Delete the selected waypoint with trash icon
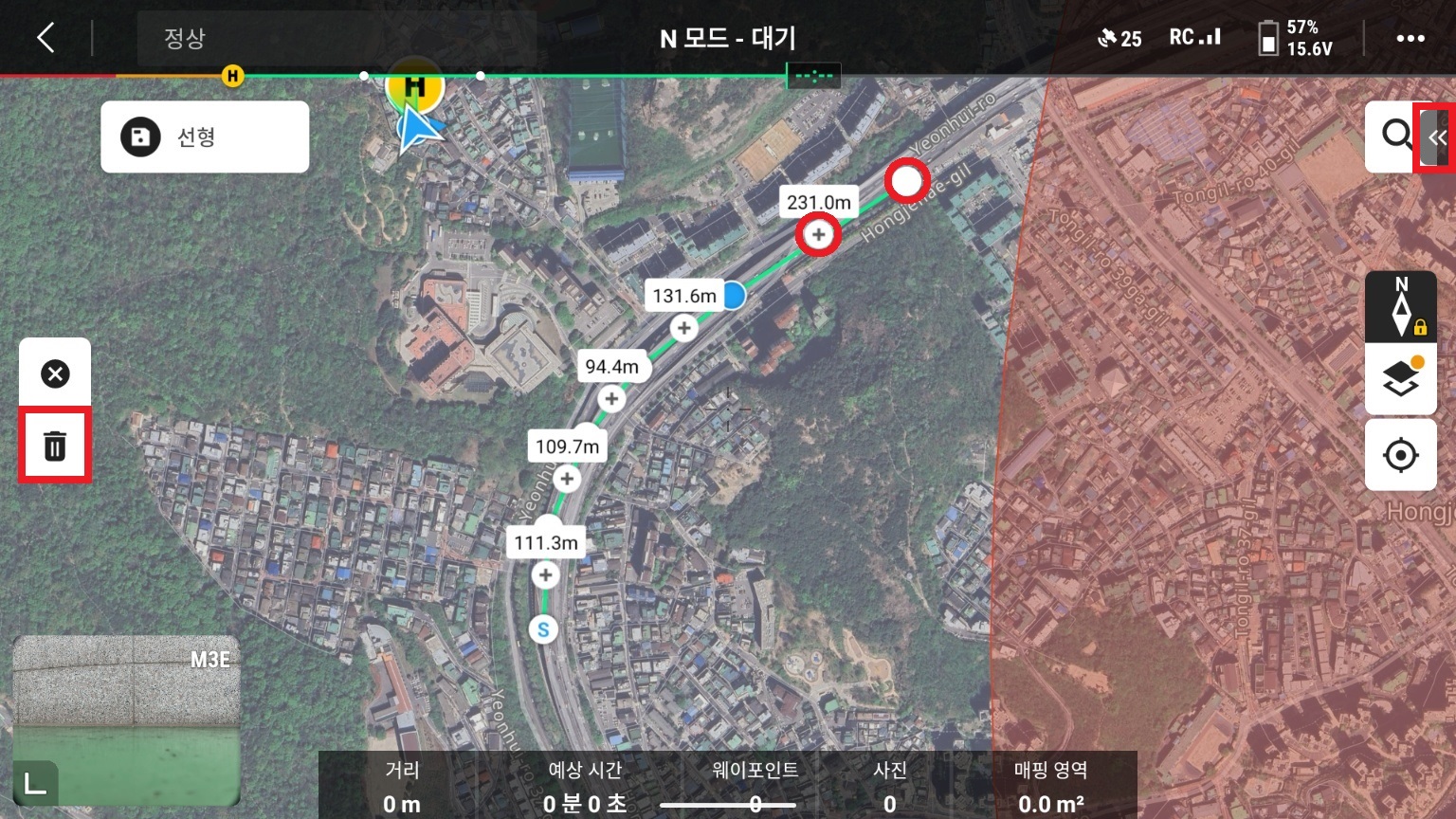The height and width of the screenshot is (819, 1456). (x=55, y=446)
